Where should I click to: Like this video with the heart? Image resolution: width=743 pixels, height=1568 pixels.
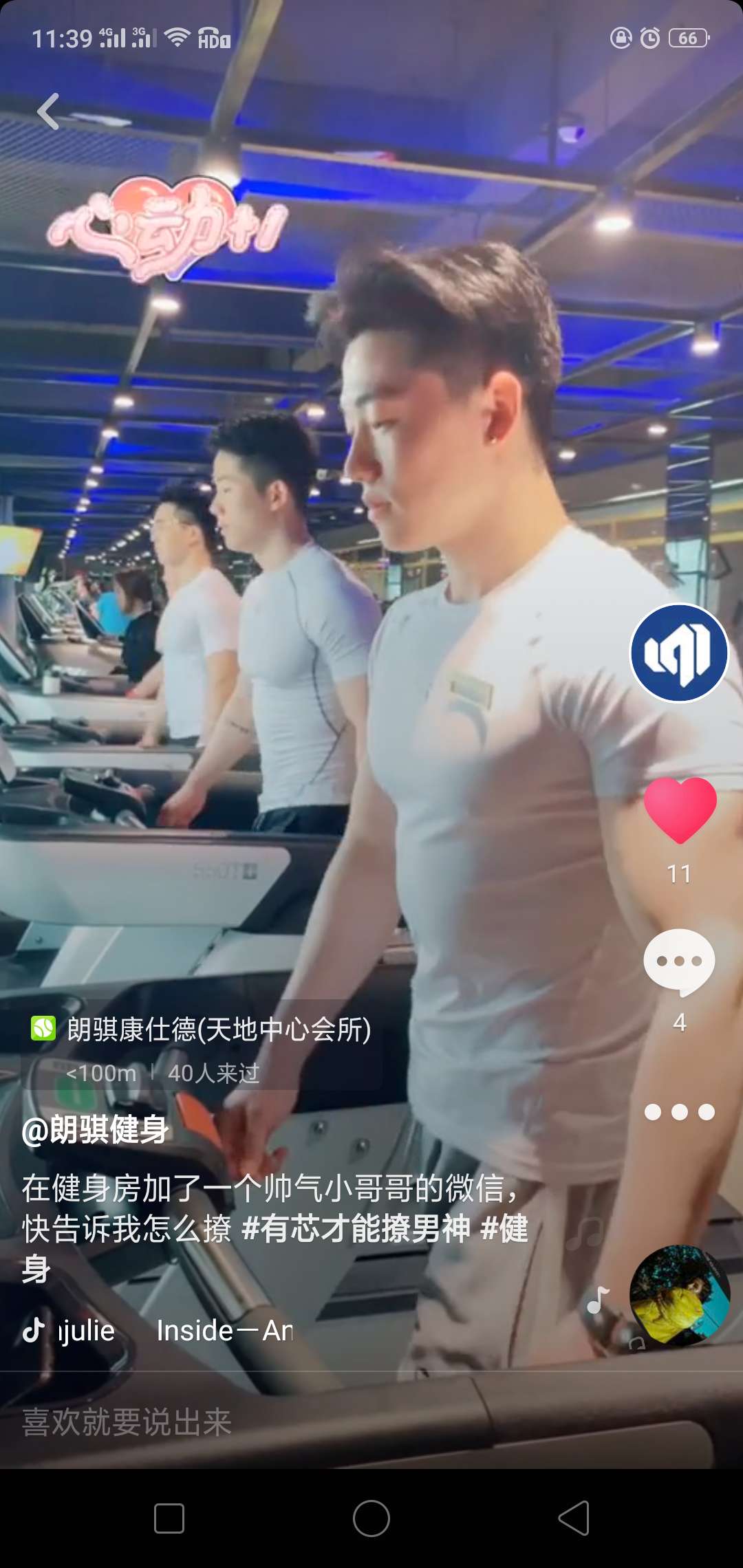point(680,810)
